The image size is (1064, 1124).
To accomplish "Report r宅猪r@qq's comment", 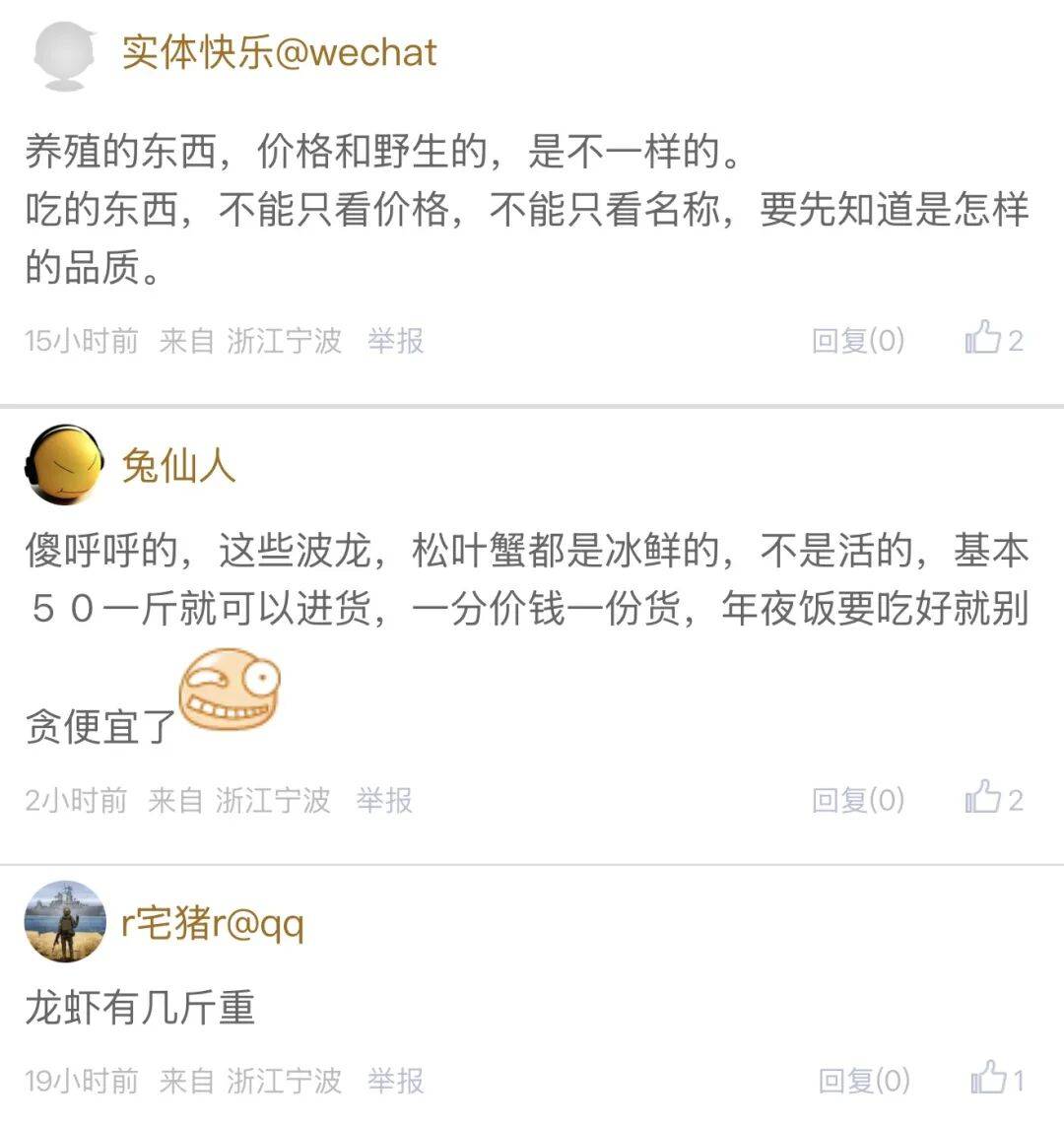I will (395, 1081).
